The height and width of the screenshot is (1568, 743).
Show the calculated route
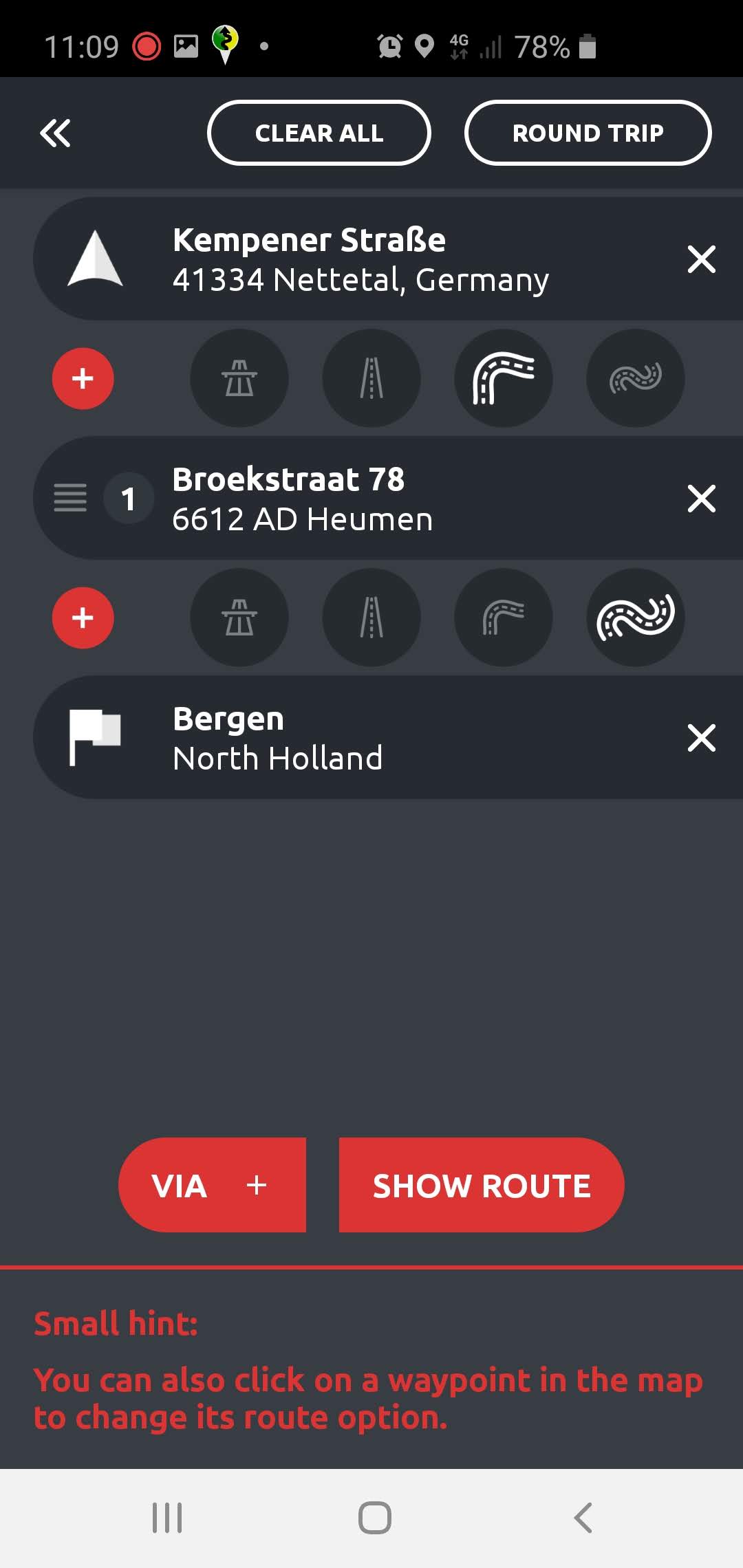[482, 1185]
